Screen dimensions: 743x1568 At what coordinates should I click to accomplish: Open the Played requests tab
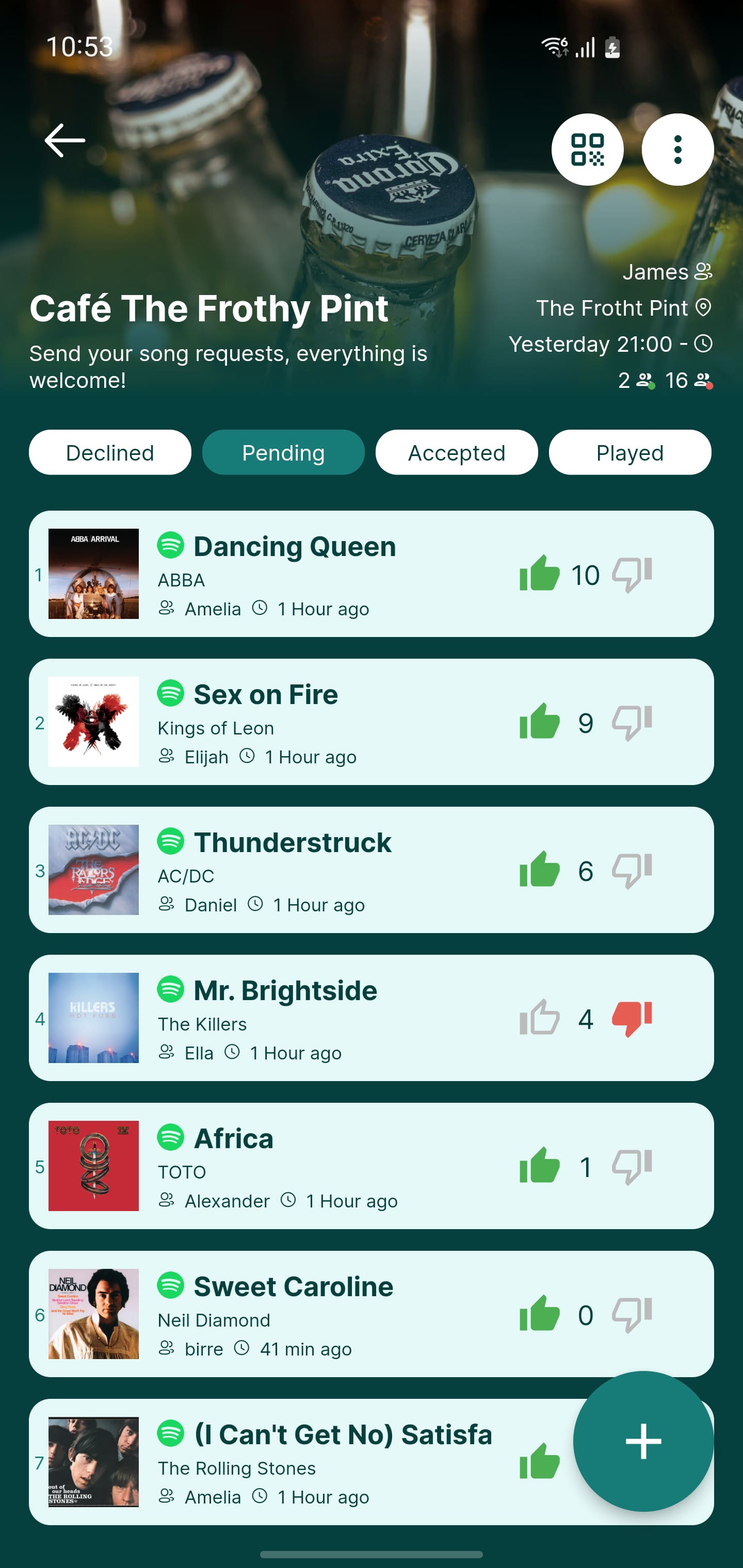pyautogui.click(x=631, y=452)
